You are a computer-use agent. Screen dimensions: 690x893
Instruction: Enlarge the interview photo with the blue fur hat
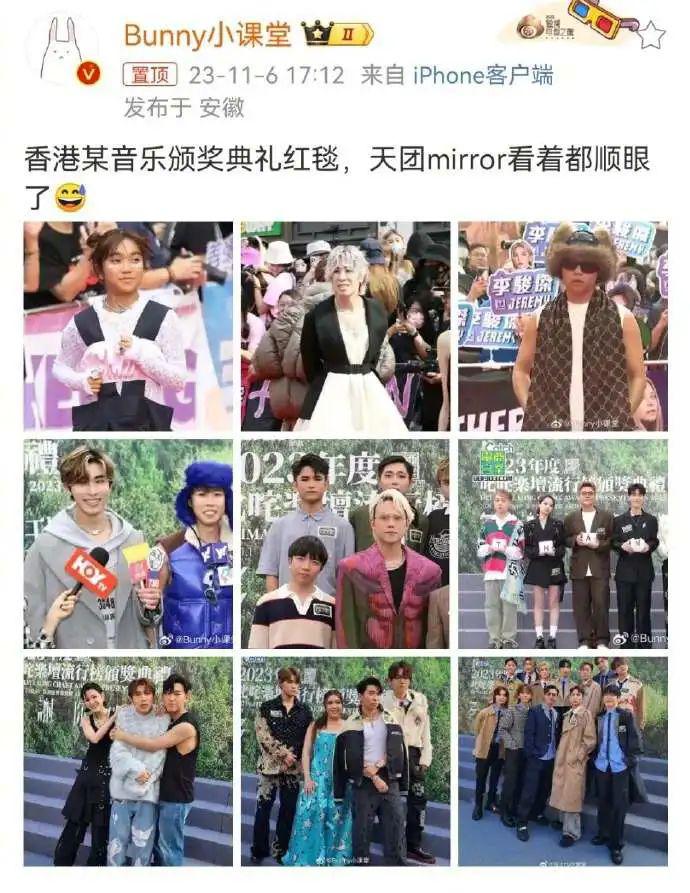click(x=128, y=543)
